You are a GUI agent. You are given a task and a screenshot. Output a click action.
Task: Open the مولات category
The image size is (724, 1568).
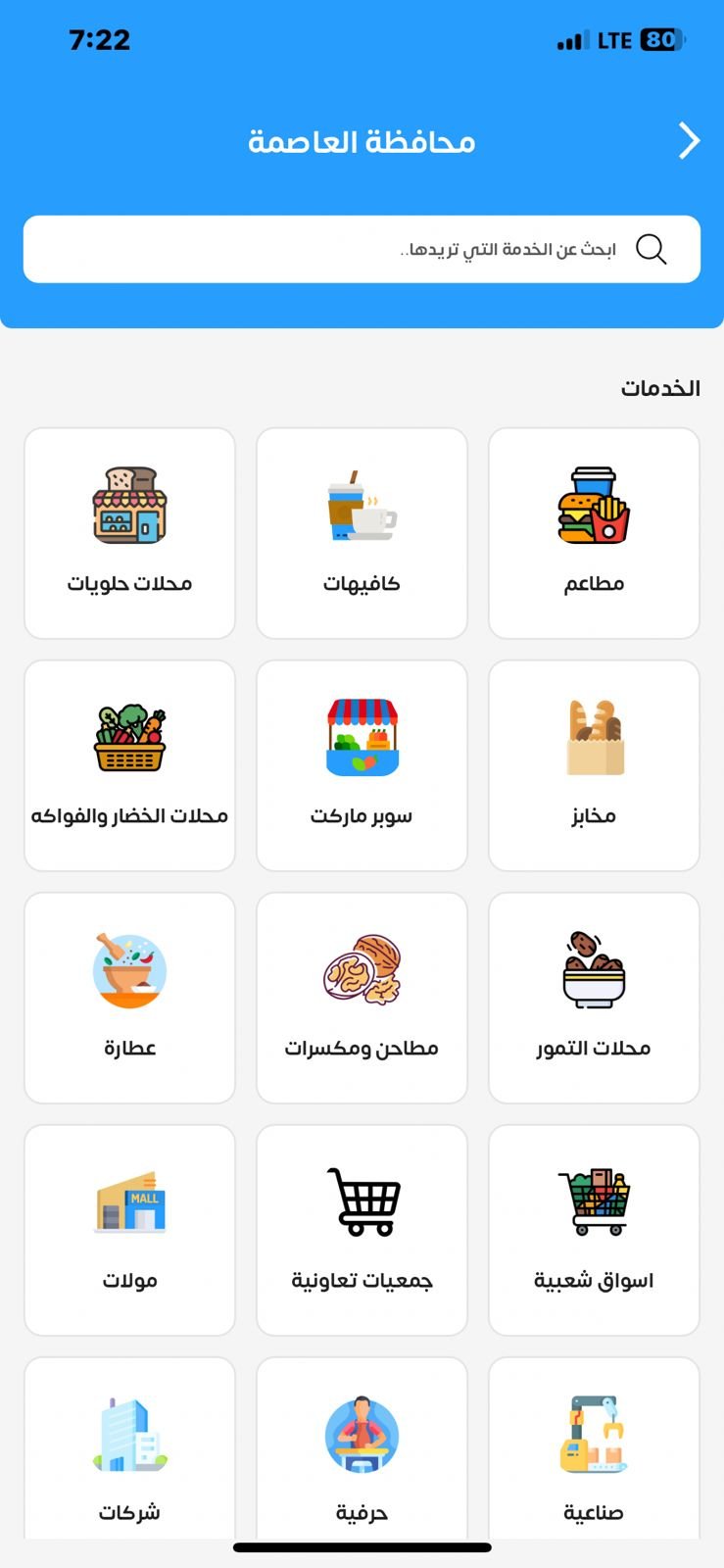pyautogui.click(x=129, y=1230)
